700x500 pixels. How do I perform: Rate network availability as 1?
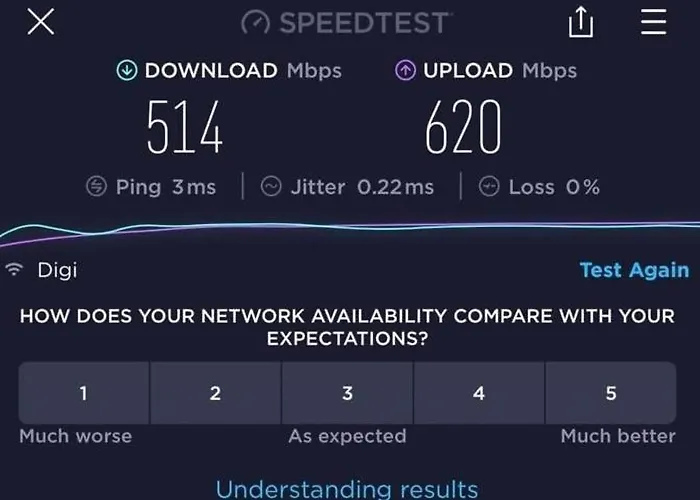point(83,393)
